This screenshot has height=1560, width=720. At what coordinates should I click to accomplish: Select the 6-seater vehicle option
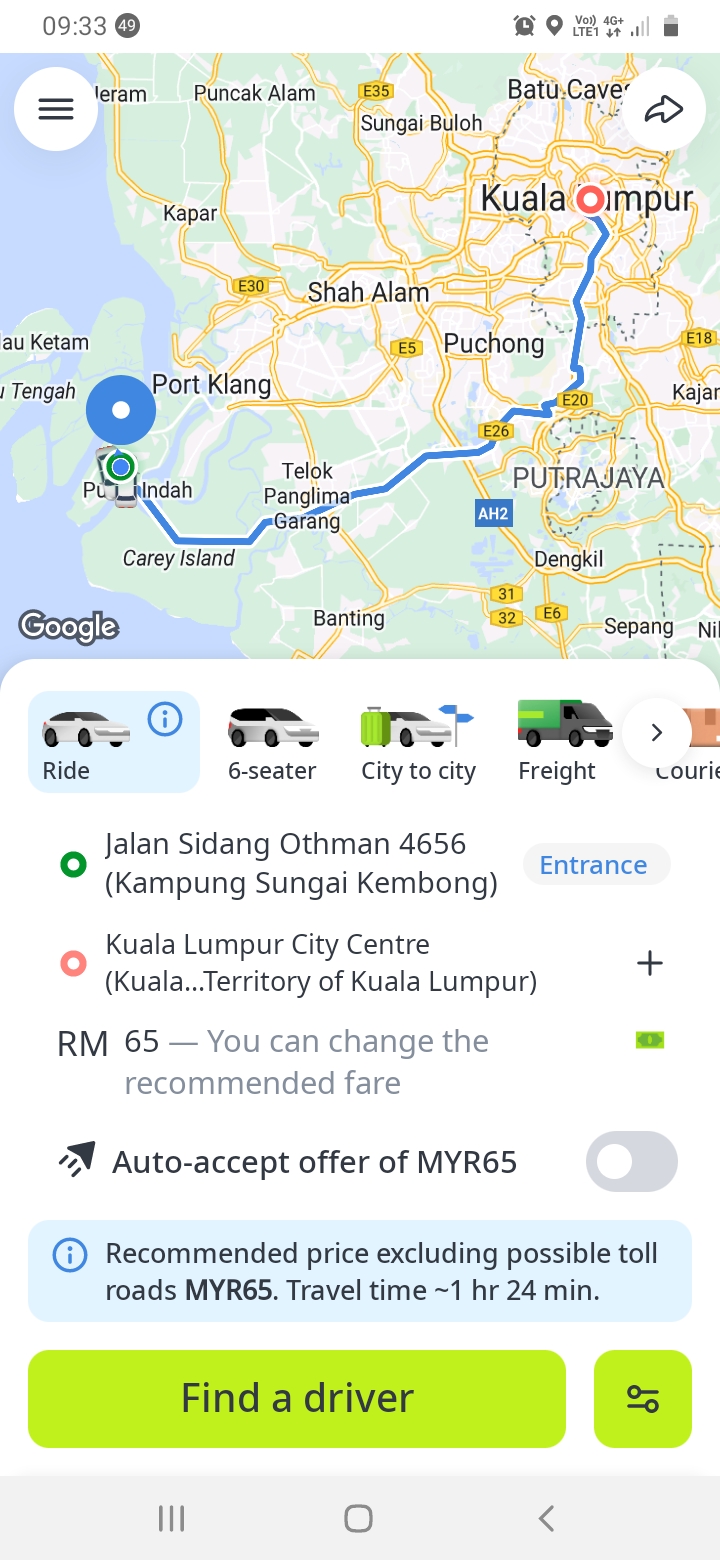click(x=272, y=743)
